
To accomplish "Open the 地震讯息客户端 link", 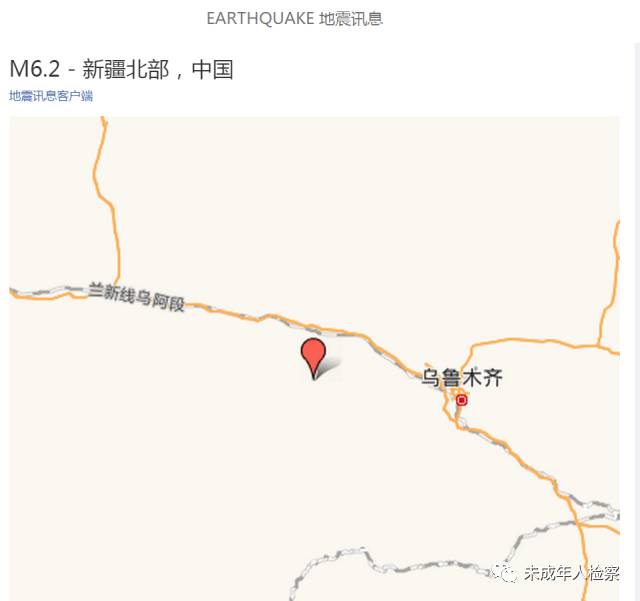I will point(51,96).
